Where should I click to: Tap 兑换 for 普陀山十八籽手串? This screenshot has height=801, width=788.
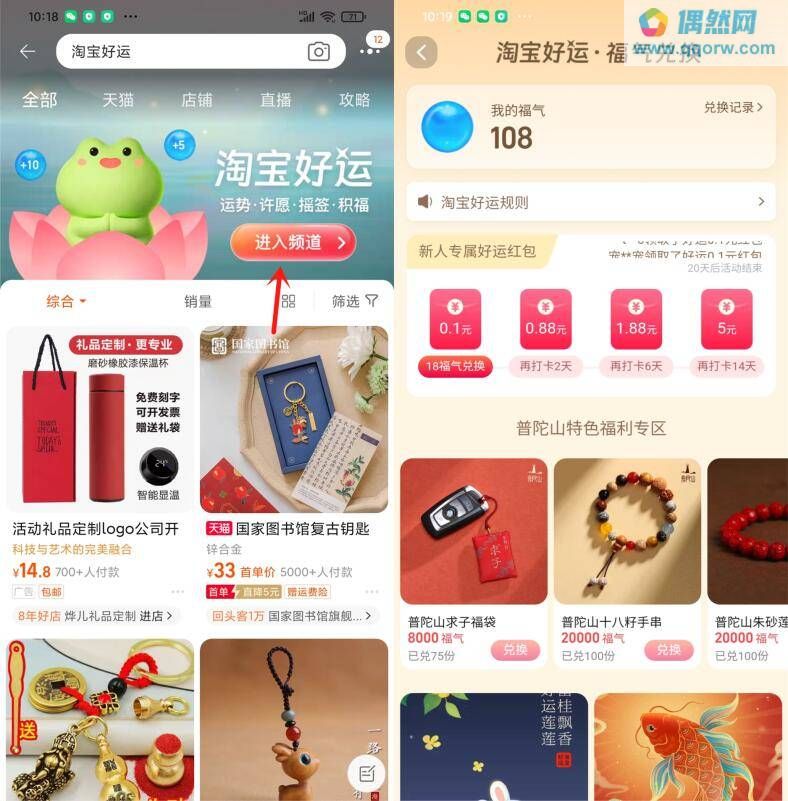(x=669, y=650)
